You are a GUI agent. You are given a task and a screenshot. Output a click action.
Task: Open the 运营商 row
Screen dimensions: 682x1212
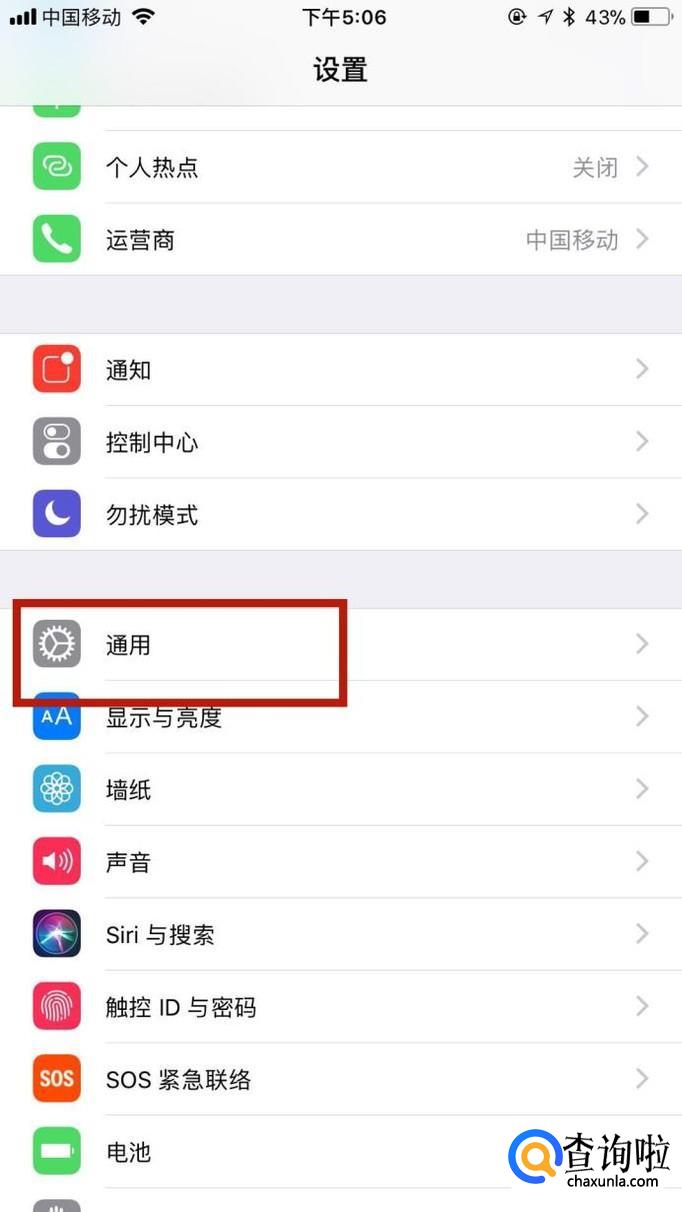pyautogui.click(x=340, y=240)
